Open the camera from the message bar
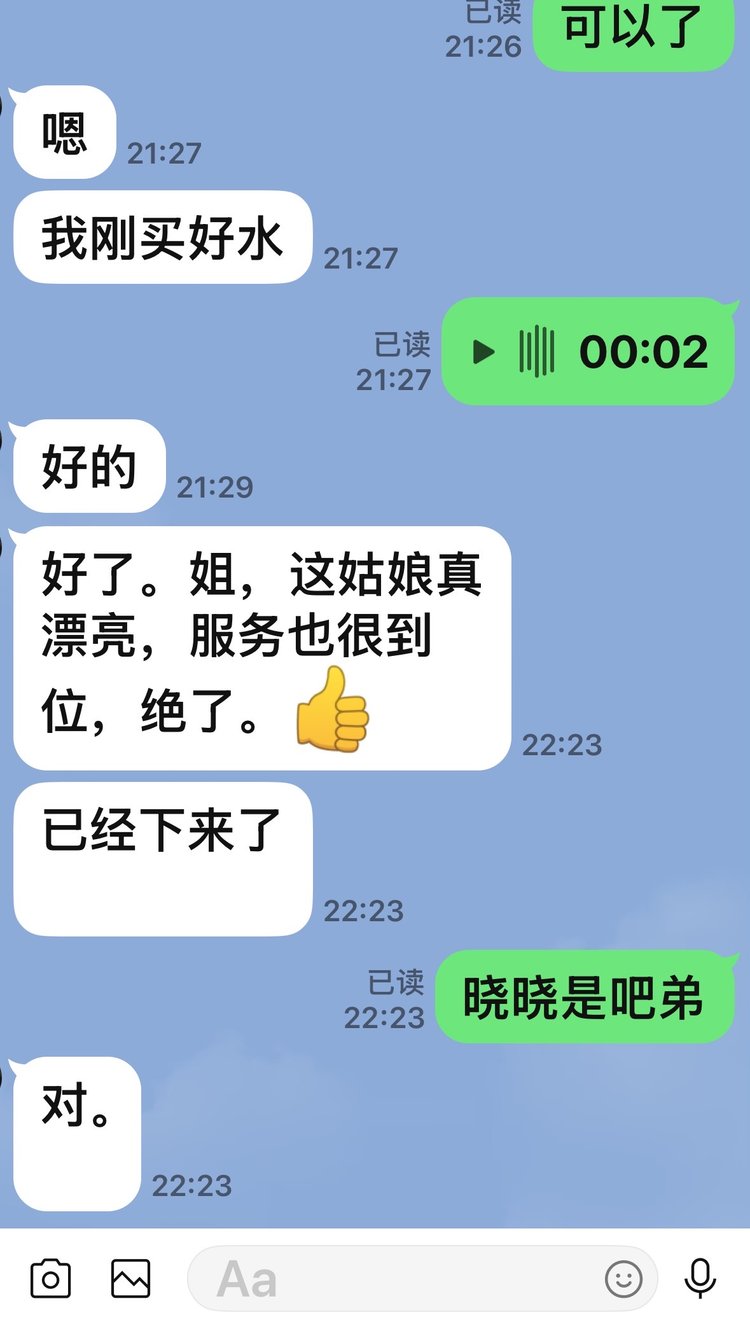The height and width of the screenshot is (1338, 750). point(50,1279)
